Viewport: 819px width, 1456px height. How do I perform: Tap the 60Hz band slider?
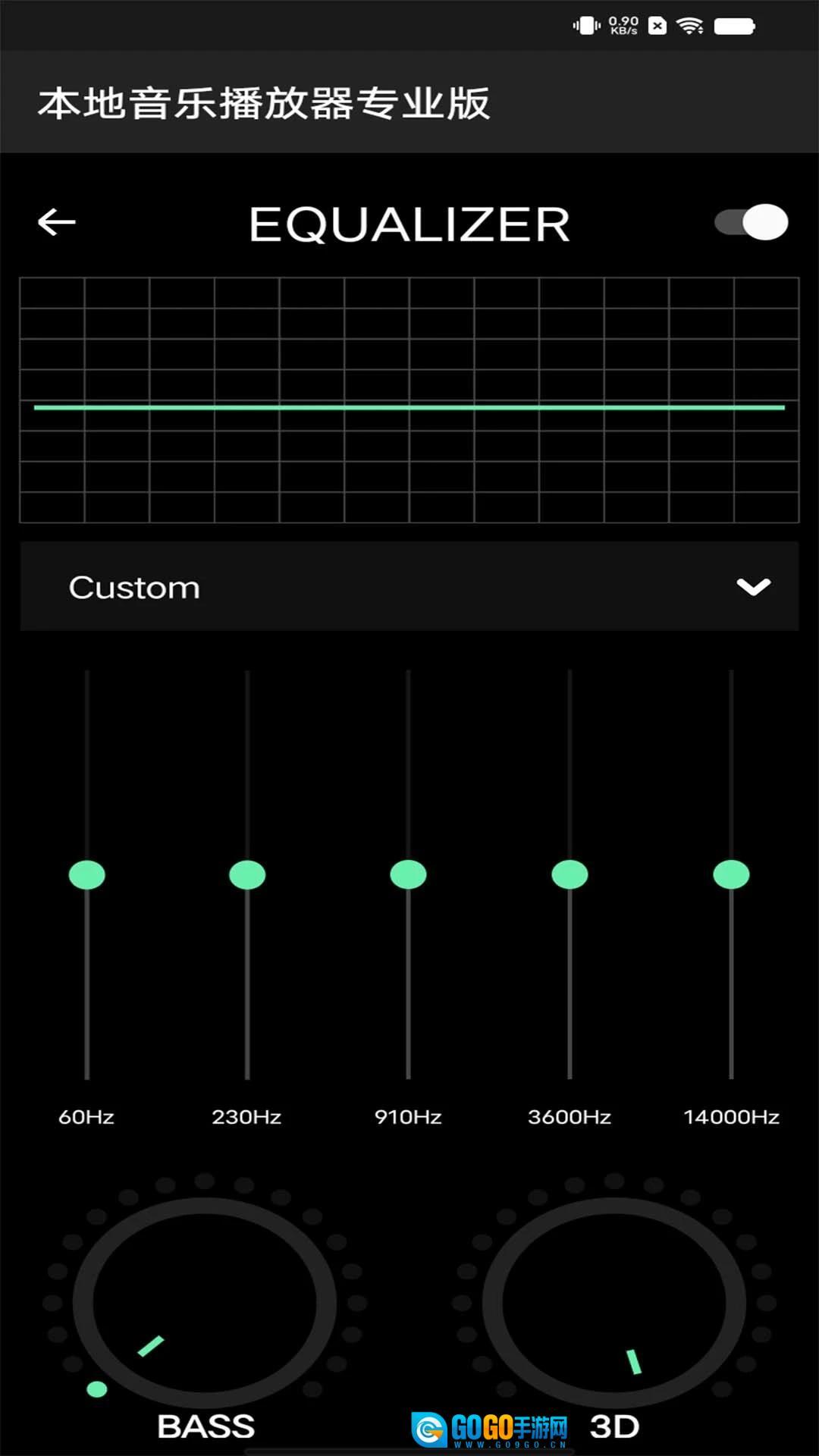(87, 874)
